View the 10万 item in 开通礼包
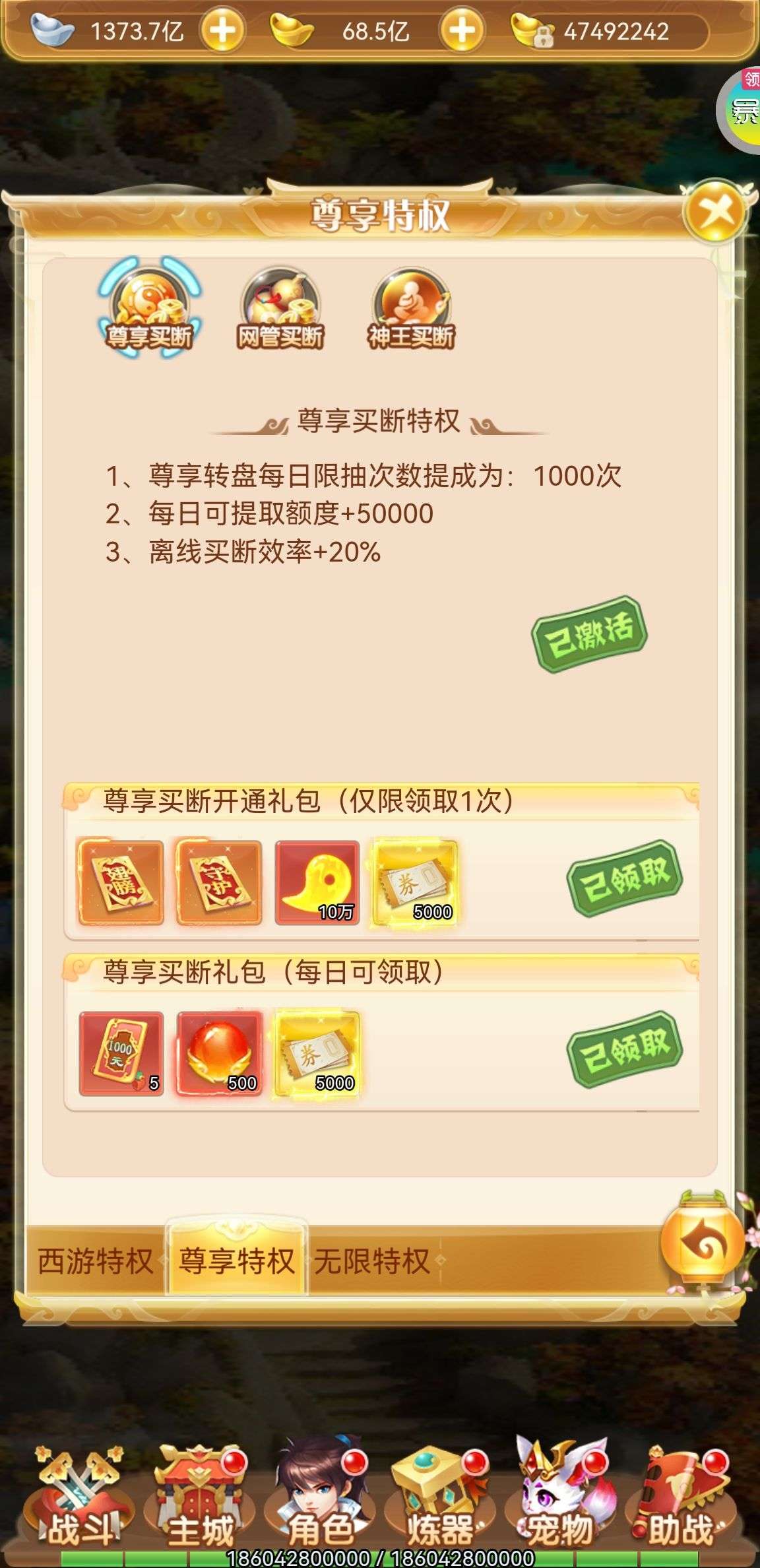The height and width of the screenshot is (1568, 760). [x=317, y=882]
